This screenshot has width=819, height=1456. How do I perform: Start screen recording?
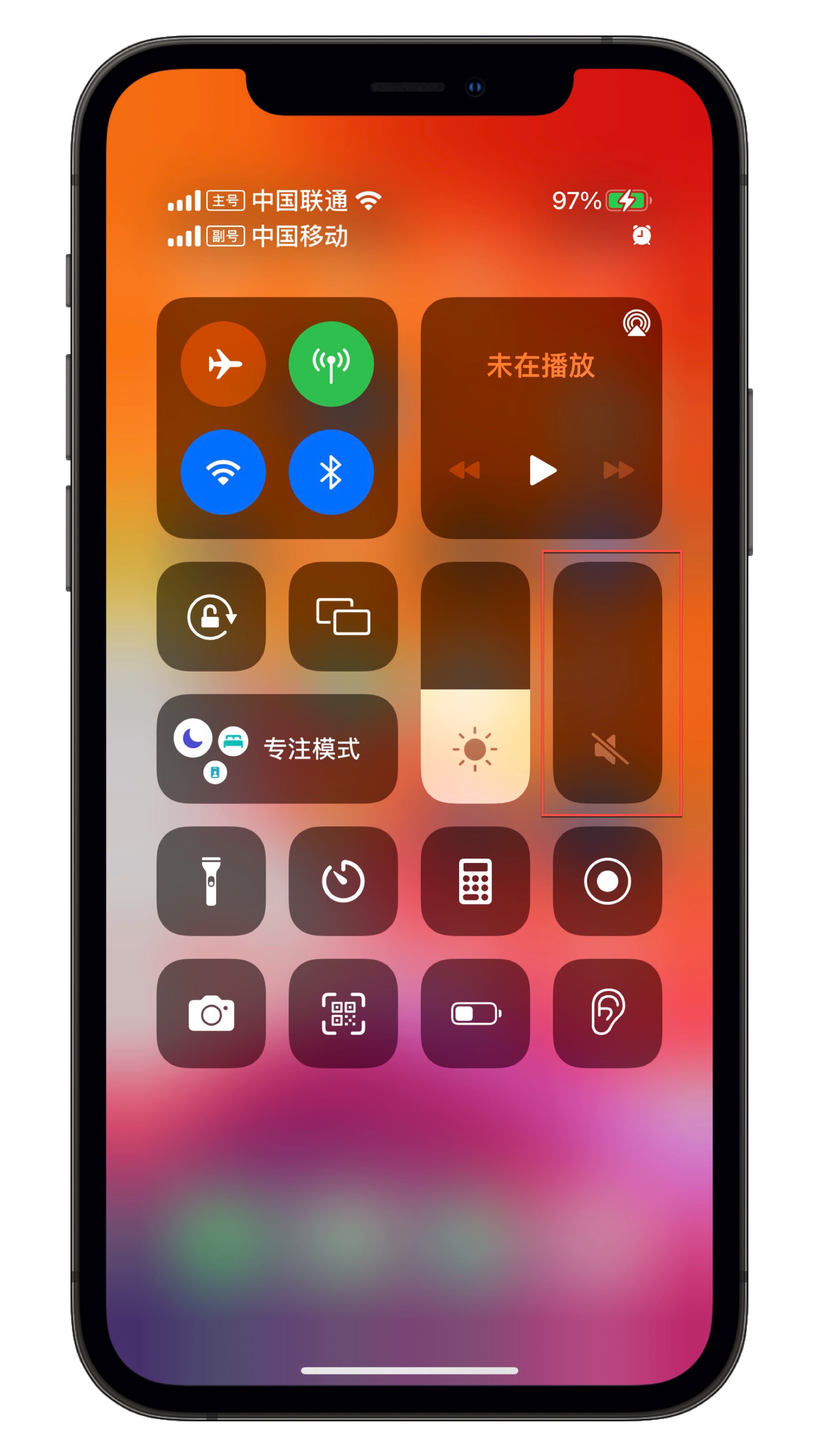click(607, 881)
